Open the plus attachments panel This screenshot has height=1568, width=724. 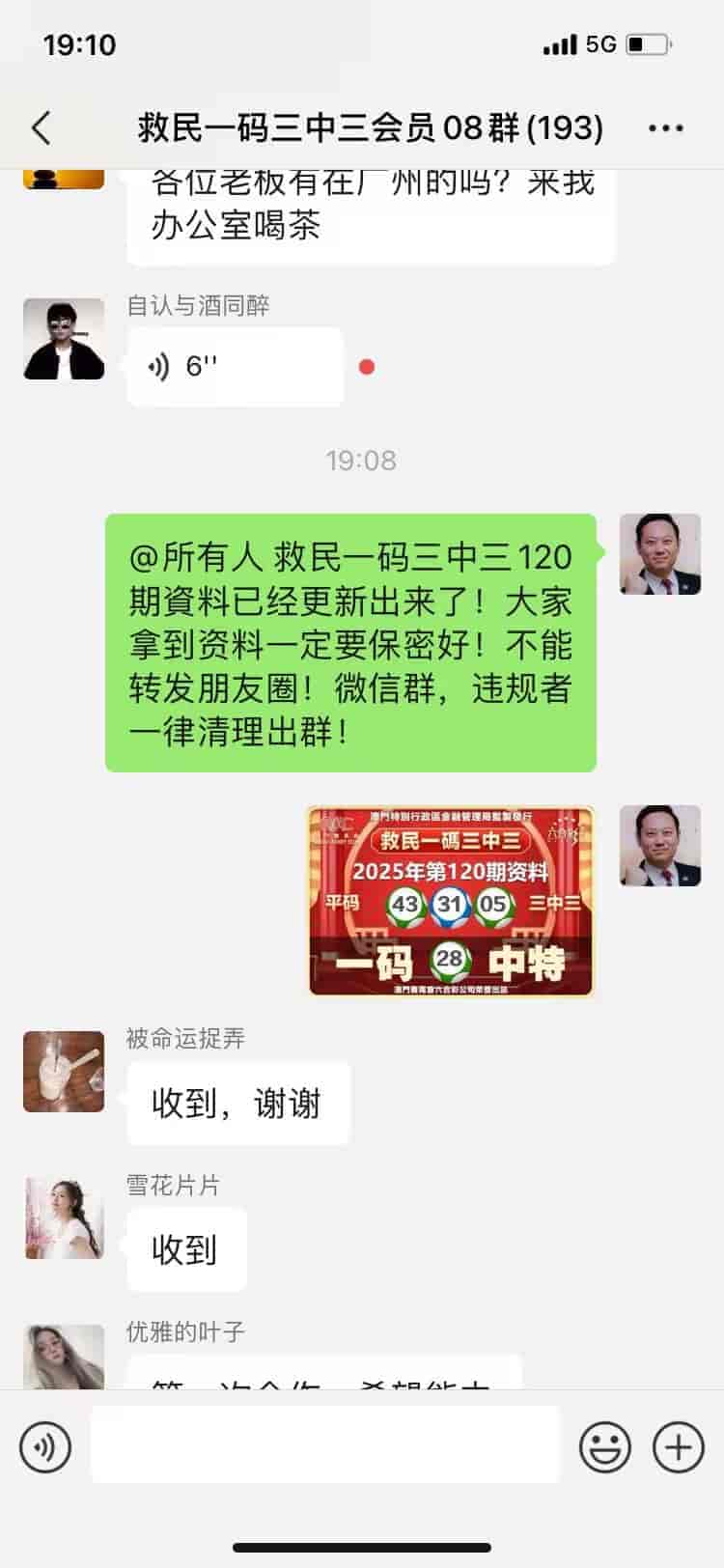[x=678, y=1446]
